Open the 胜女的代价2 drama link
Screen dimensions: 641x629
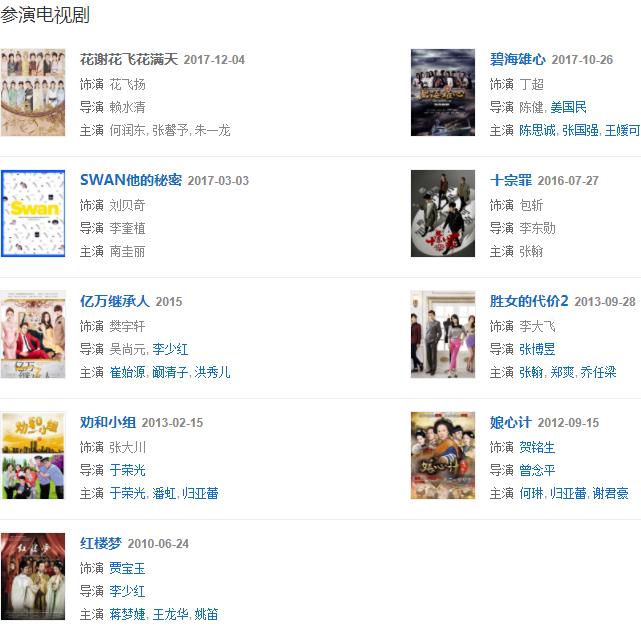[x=529, y=302]
